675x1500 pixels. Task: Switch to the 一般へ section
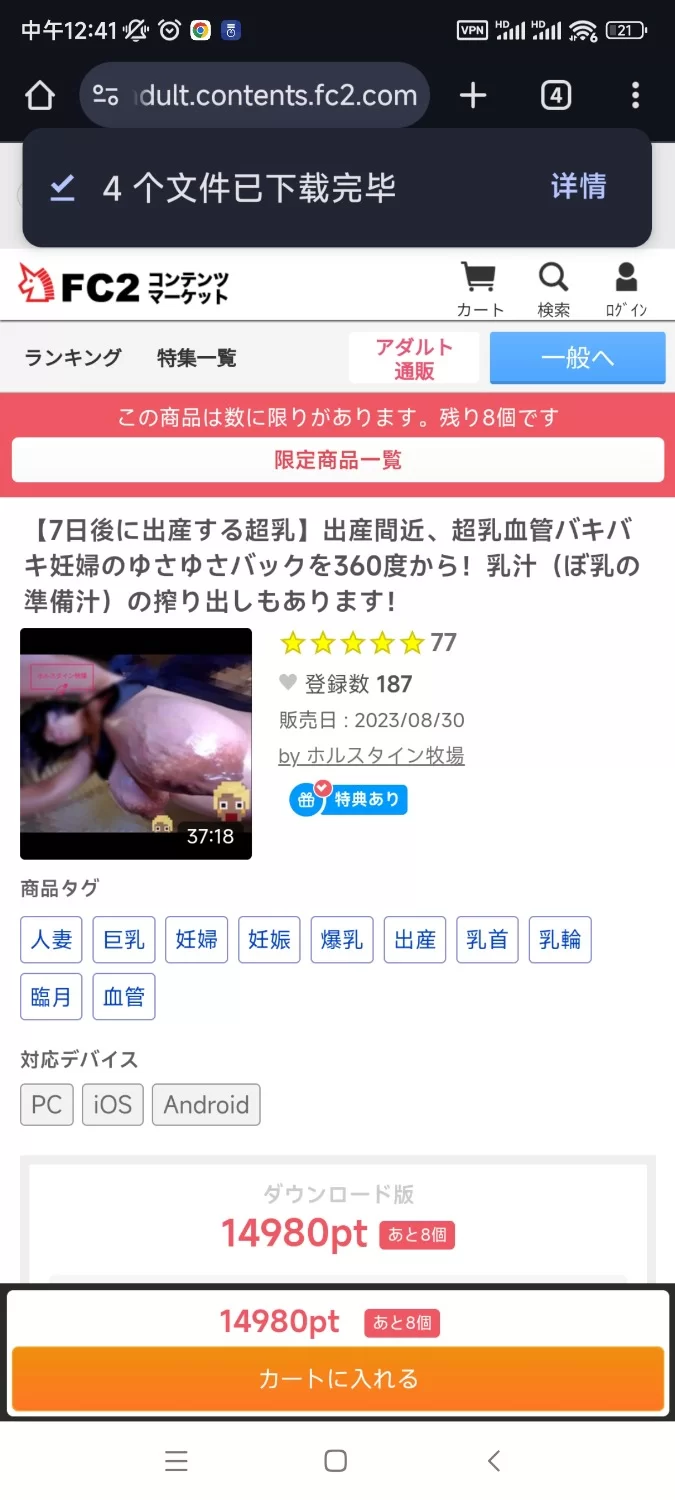577,358
